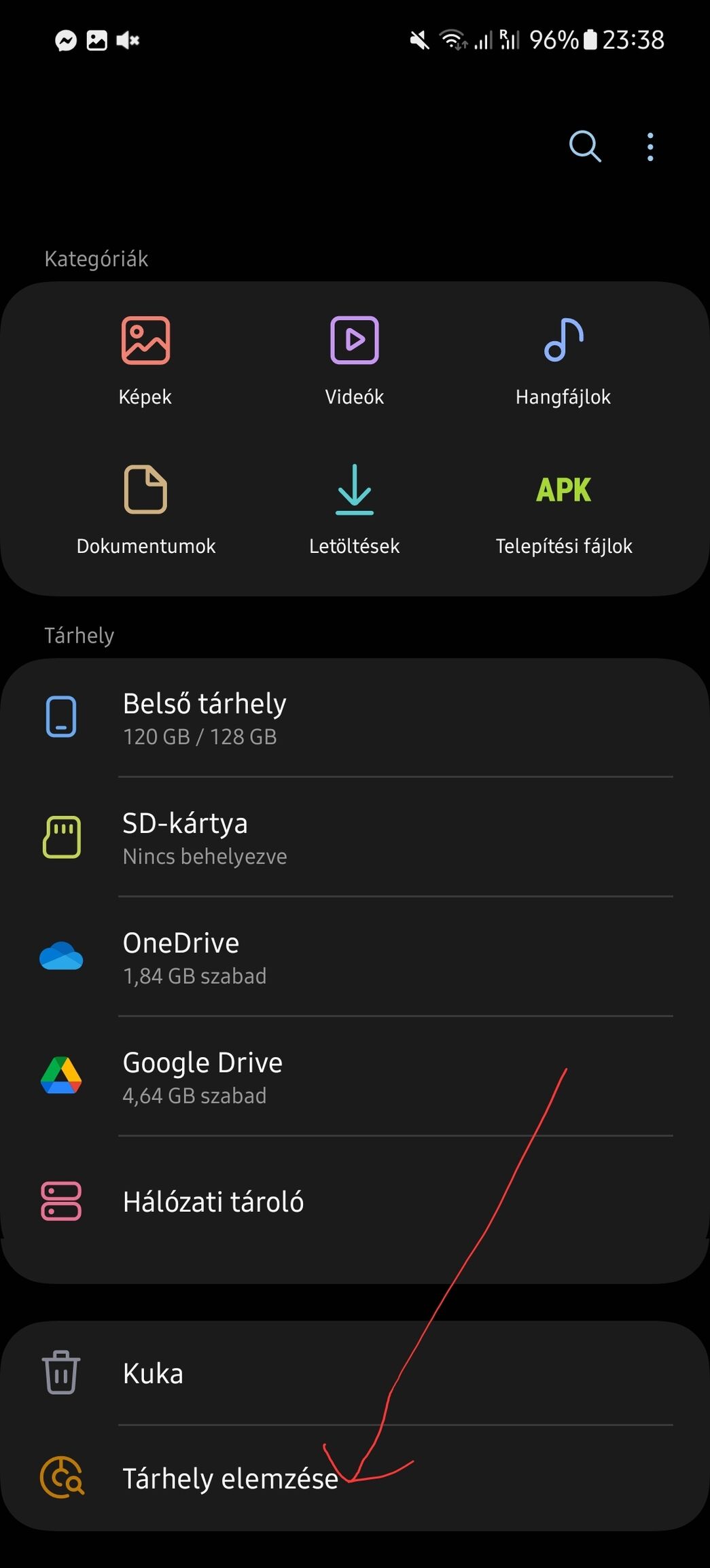Open the Videók category
Image resolution: width=710 pixels, height=1568 pixels.
354,361
